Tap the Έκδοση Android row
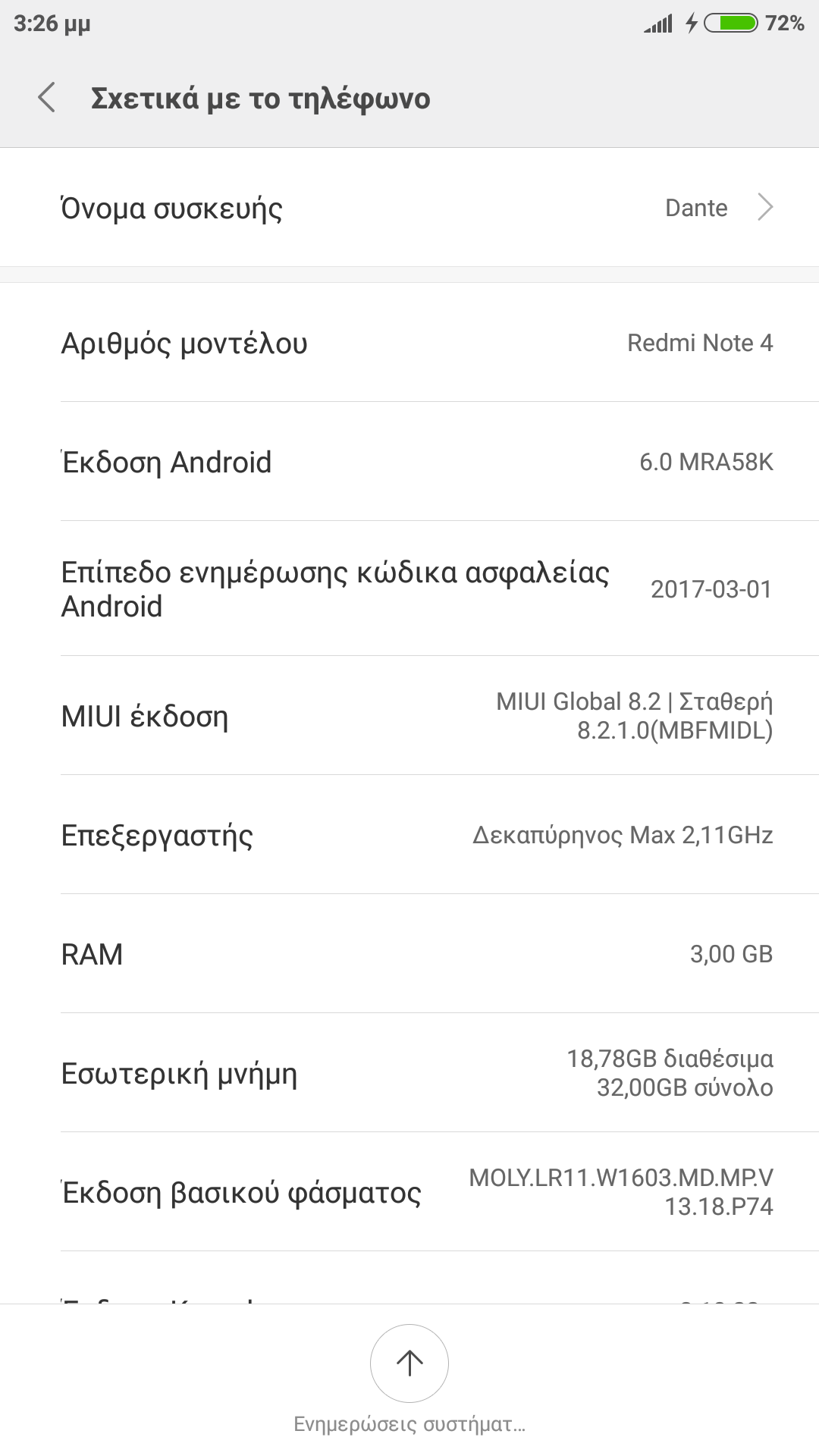Image resolution: width=819 pixels, height=1456 pixels. (x=409, y=462)
